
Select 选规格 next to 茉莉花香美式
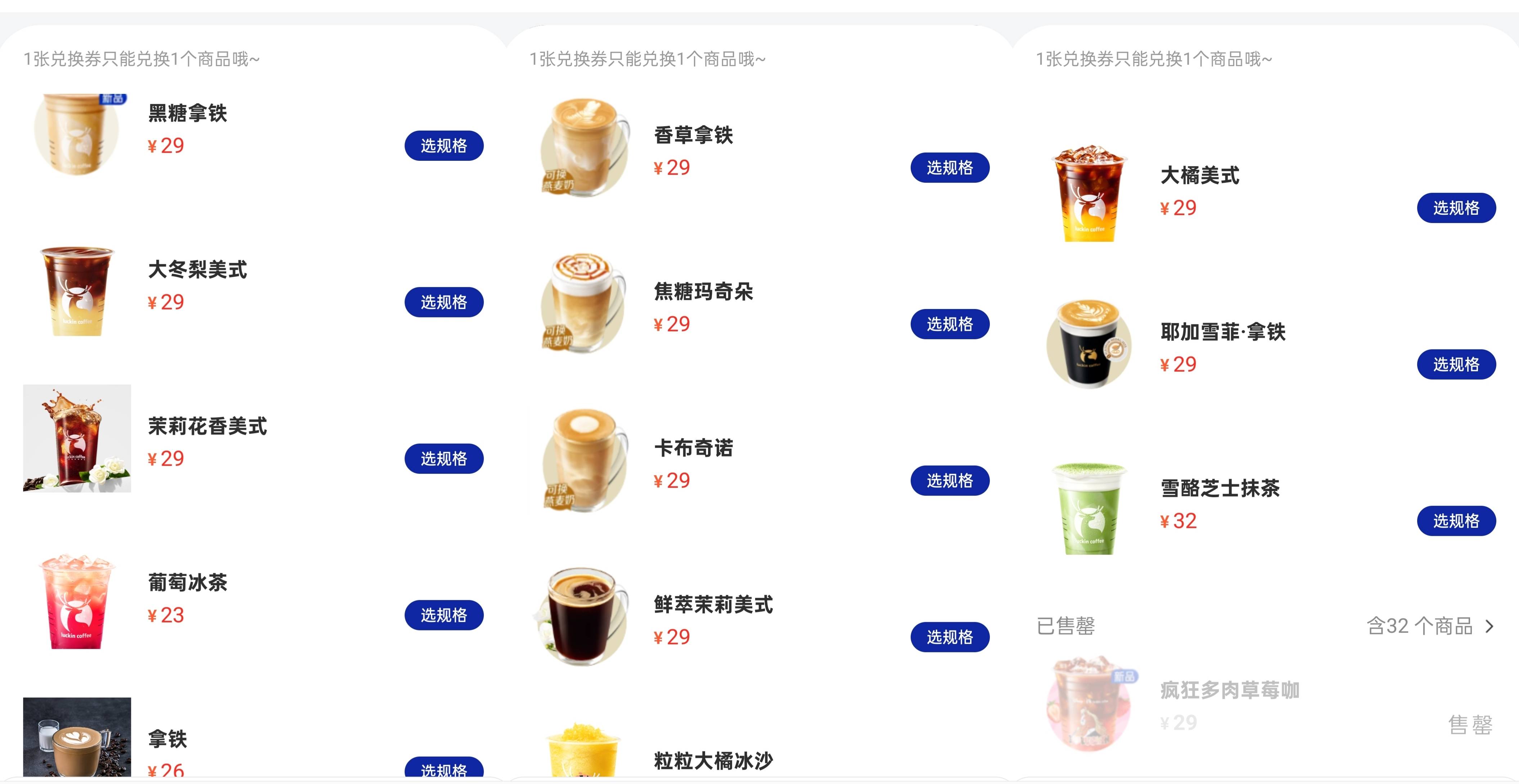click(x=443, y=459)
